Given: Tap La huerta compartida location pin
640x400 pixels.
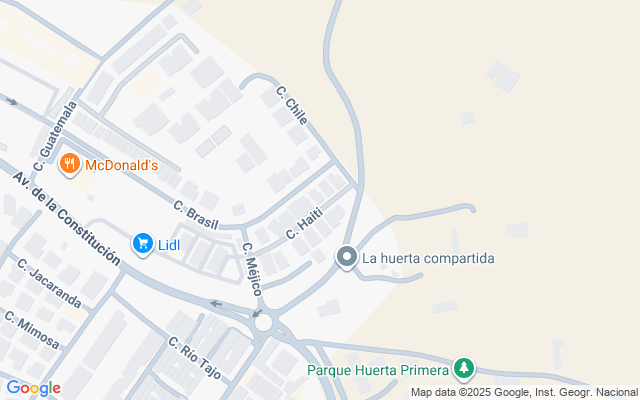Looking at the screenshot, I should click(347, 258).
